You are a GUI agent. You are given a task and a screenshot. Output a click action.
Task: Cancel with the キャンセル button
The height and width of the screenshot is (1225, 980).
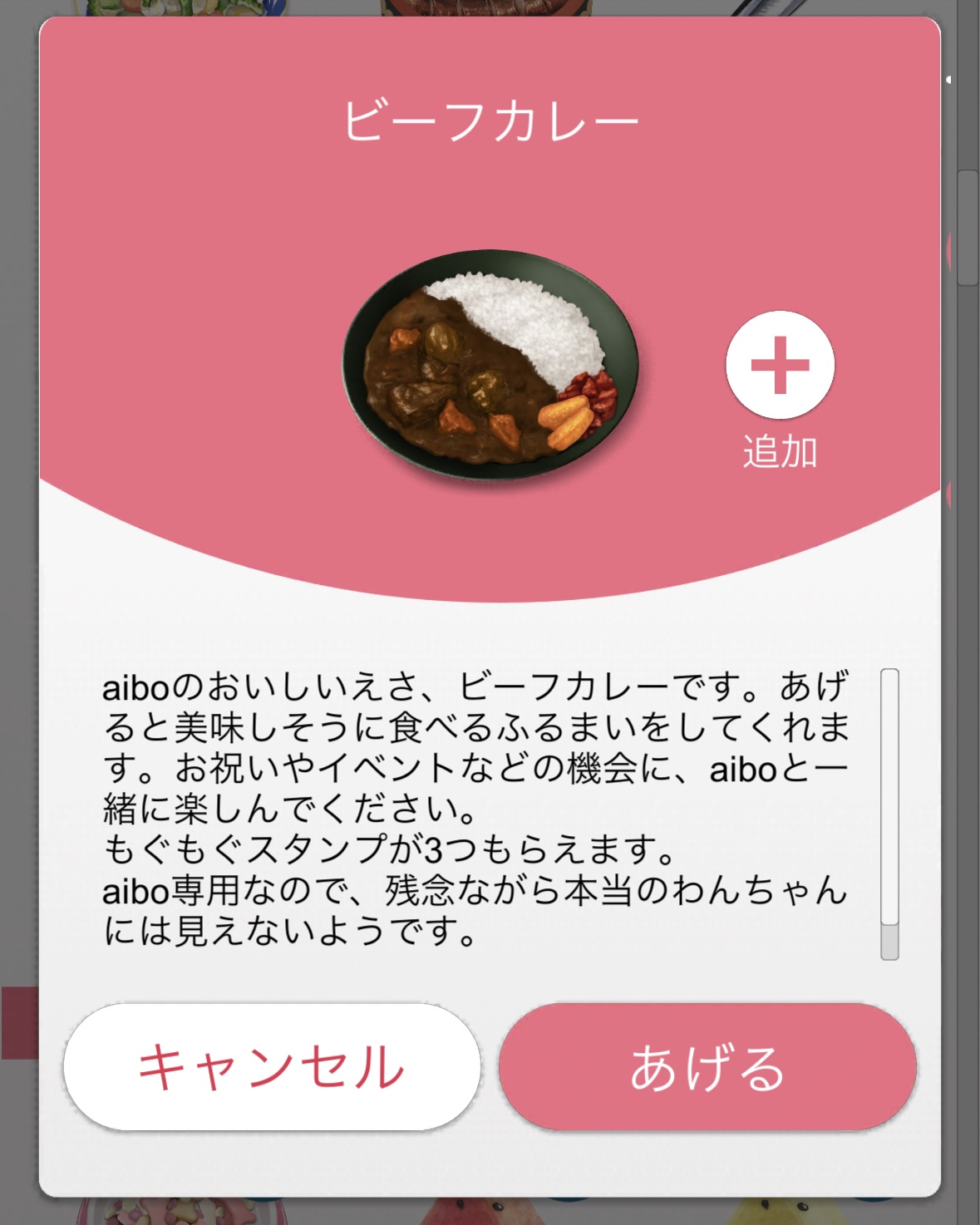272,1067
